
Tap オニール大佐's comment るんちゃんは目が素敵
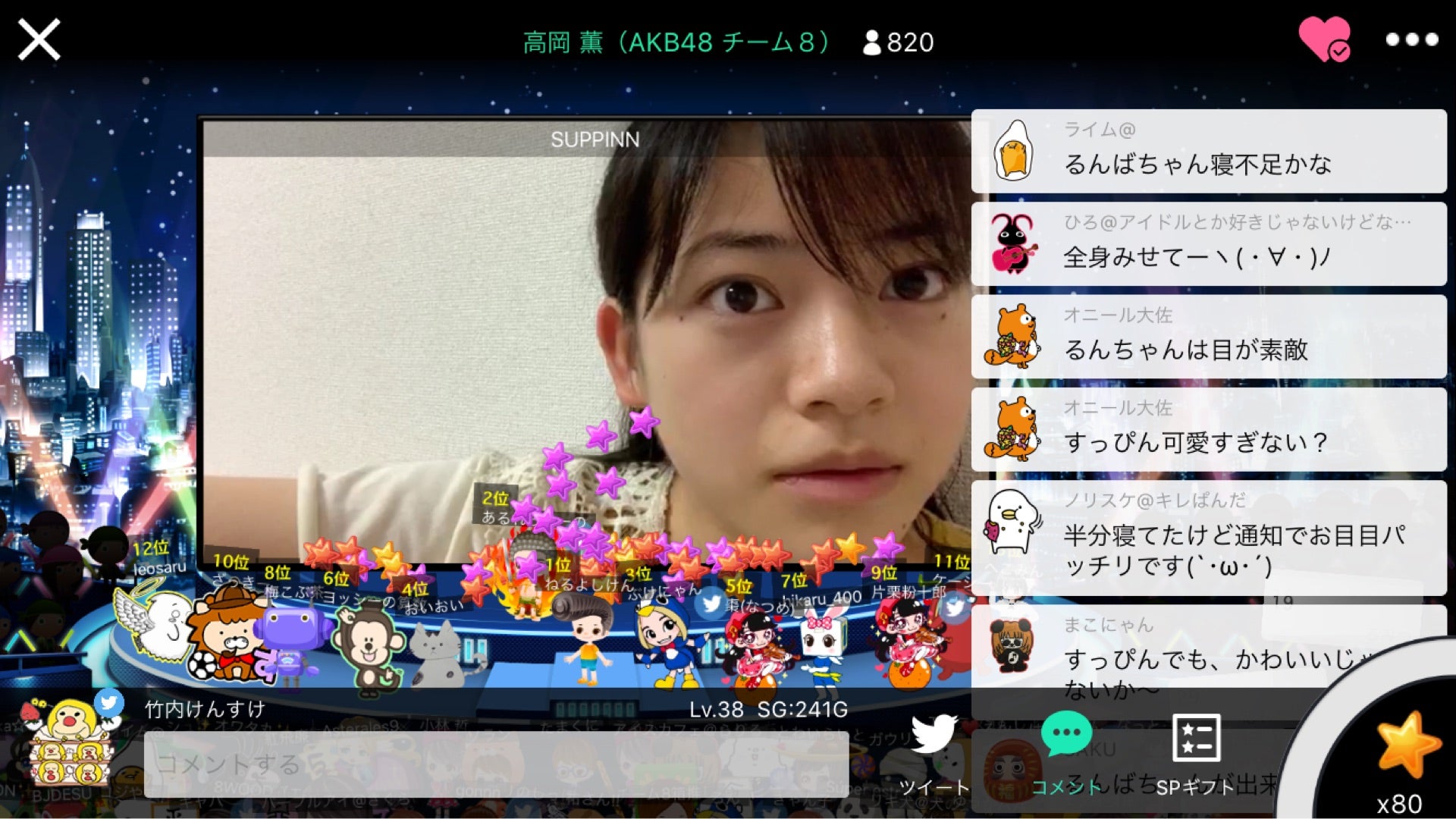(1209, 337)
